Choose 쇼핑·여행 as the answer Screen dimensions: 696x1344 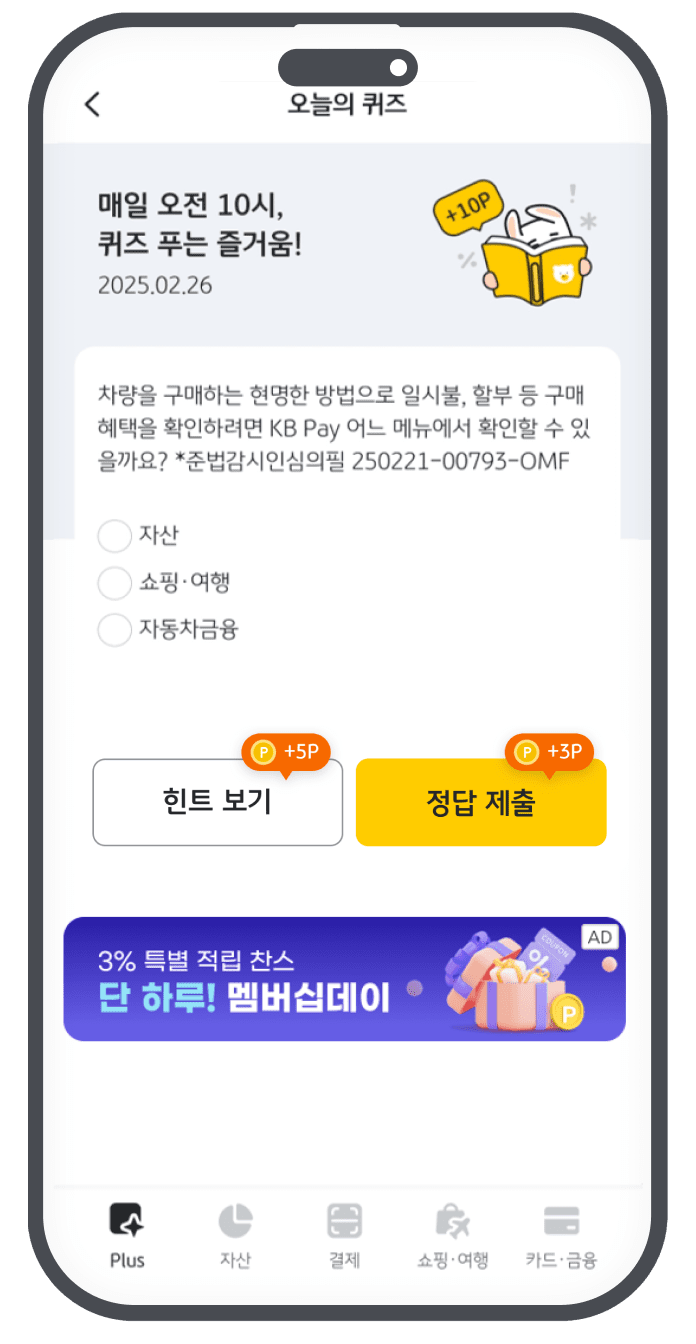[x=115, y=582]
